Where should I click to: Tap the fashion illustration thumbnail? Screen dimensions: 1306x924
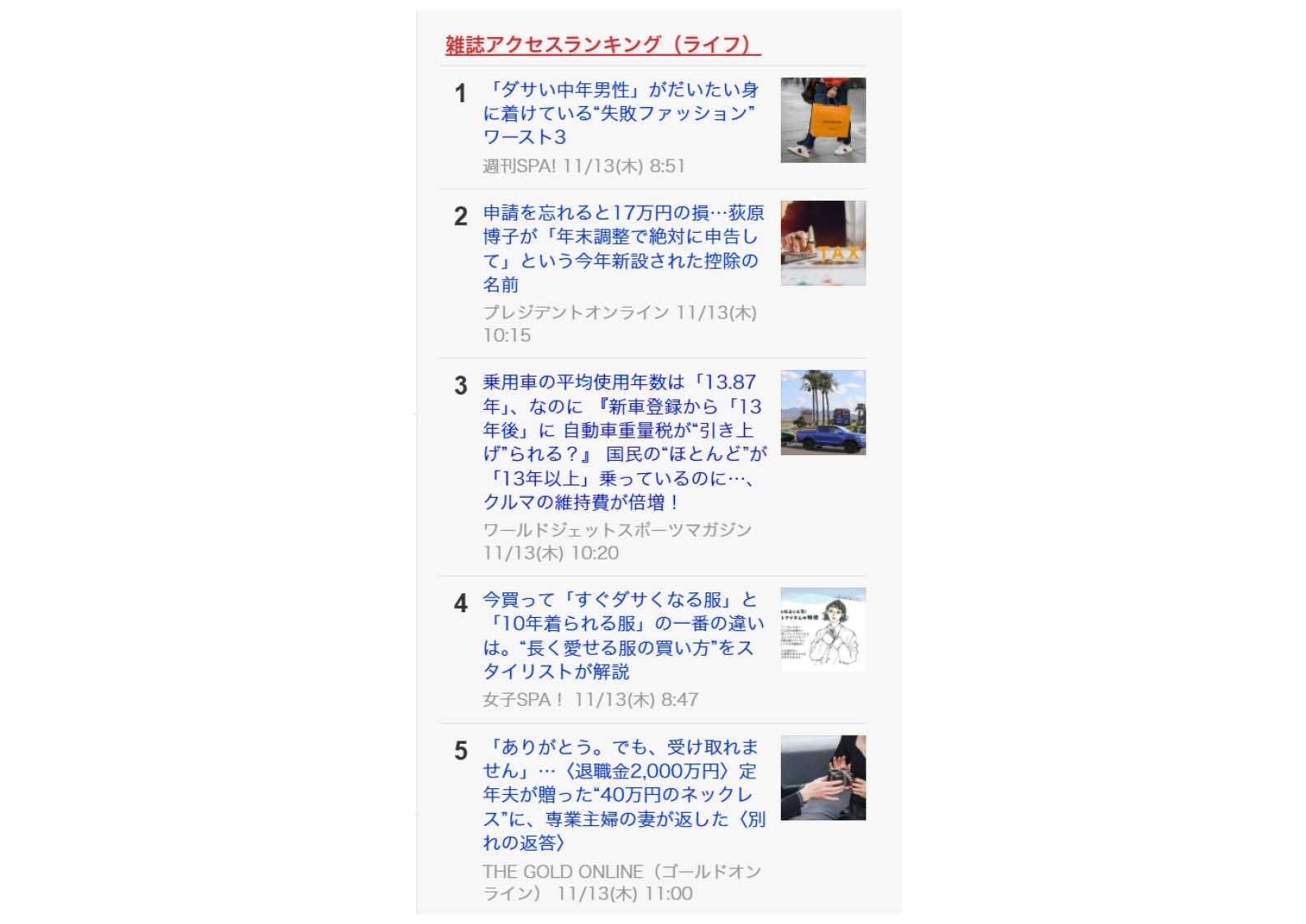(822, 629)
